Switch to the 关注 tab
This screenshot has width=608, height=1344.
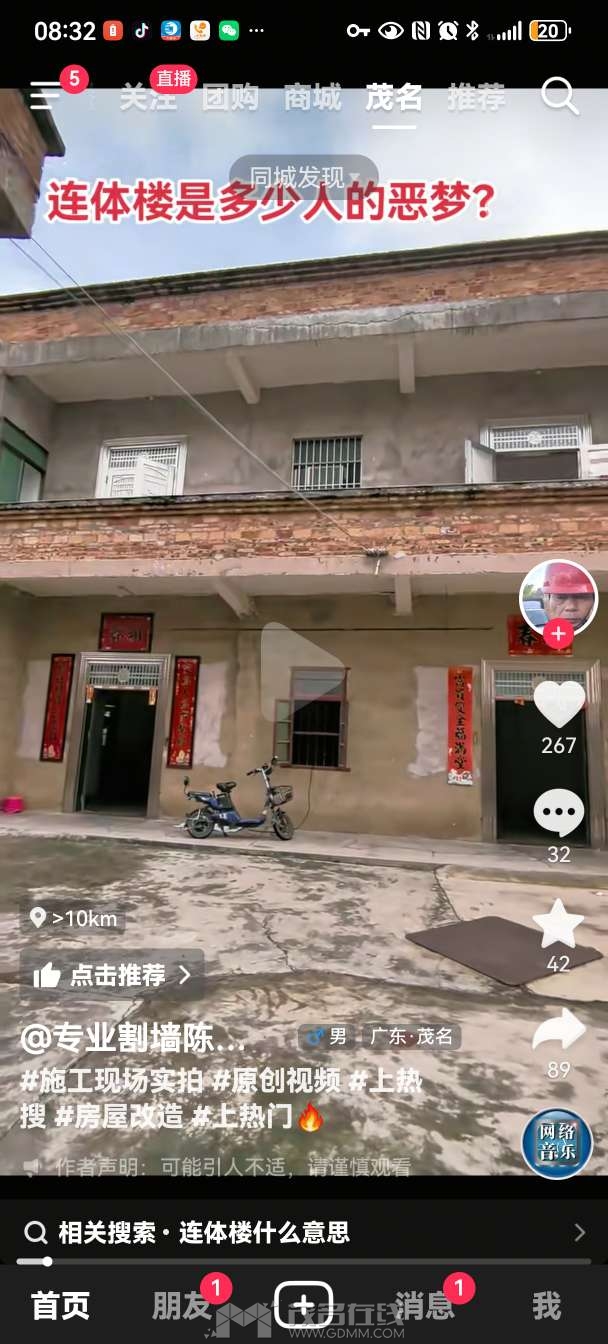point(148,98)
